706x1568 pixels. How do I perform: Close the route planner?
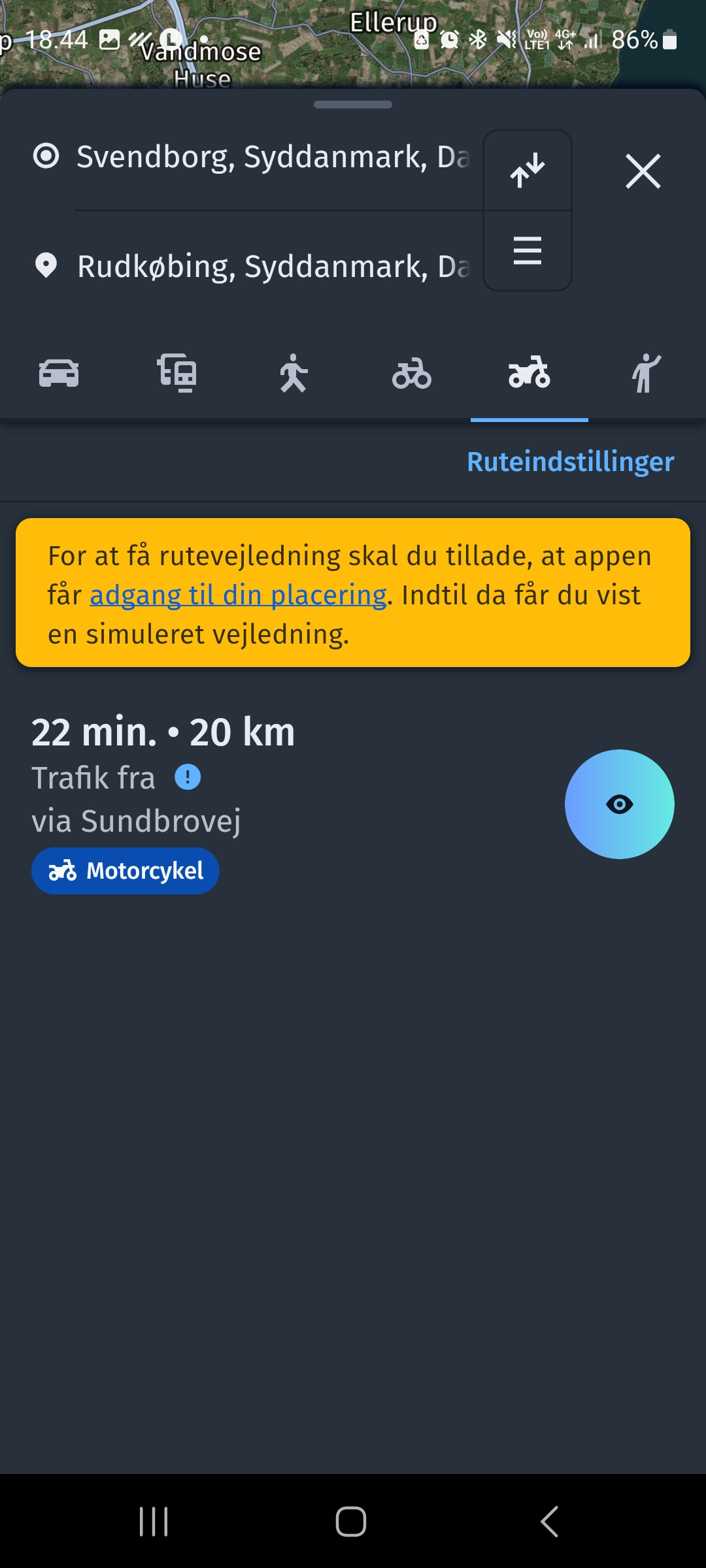coord(643,171)
